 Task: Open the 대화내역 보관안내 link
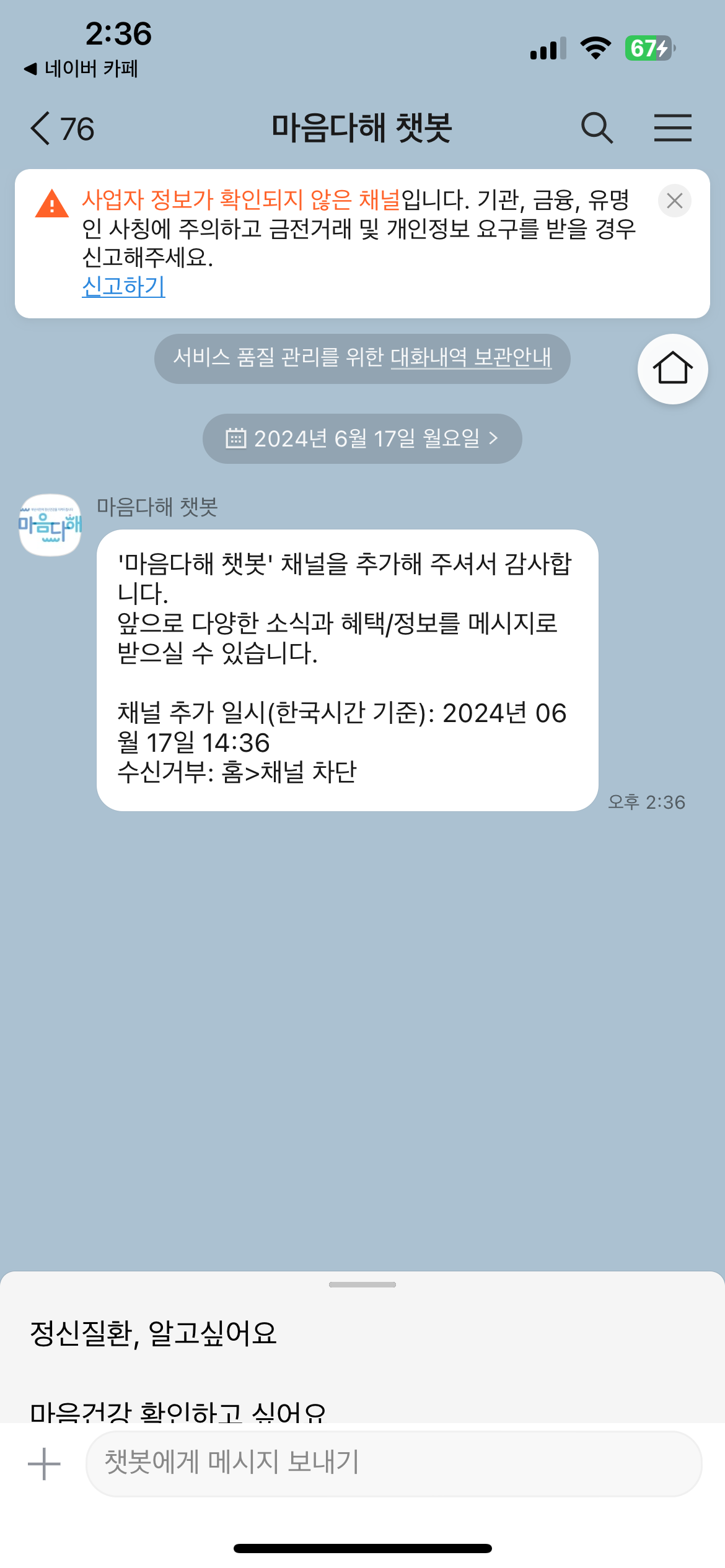(x=471, y=357)
